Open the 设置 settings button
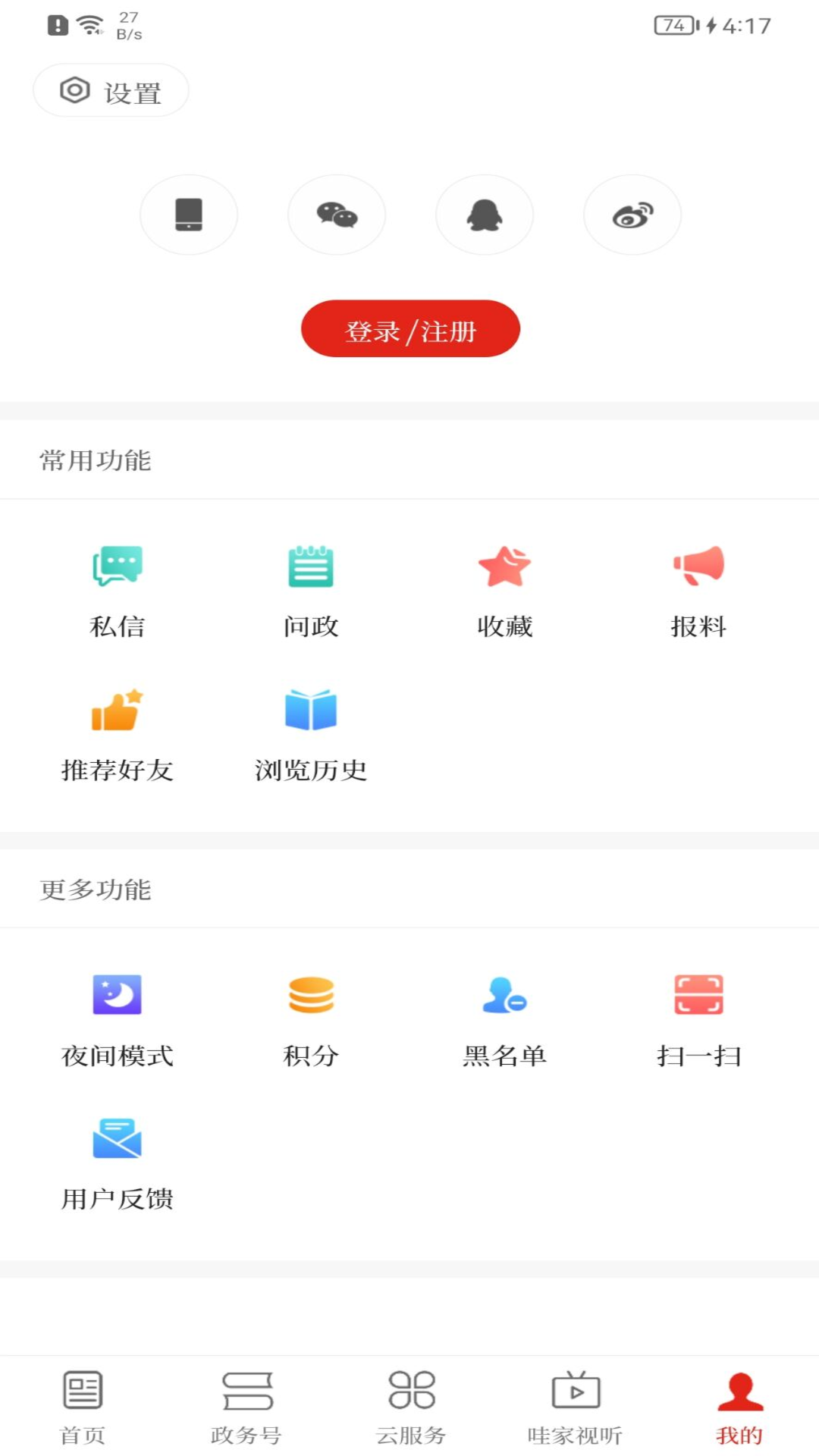819x1456 pixels. point(111,91)
